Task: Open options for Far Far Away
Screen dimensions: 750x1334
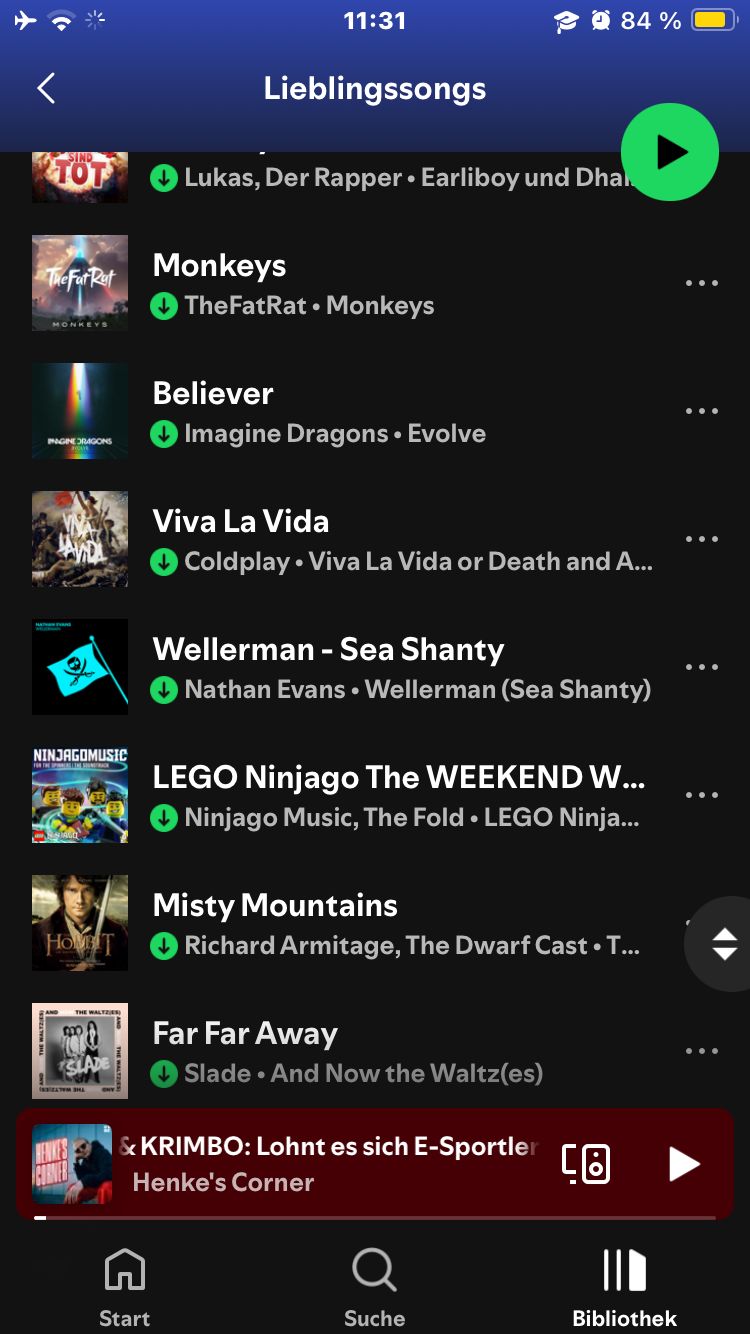Action: point(701,1051)
